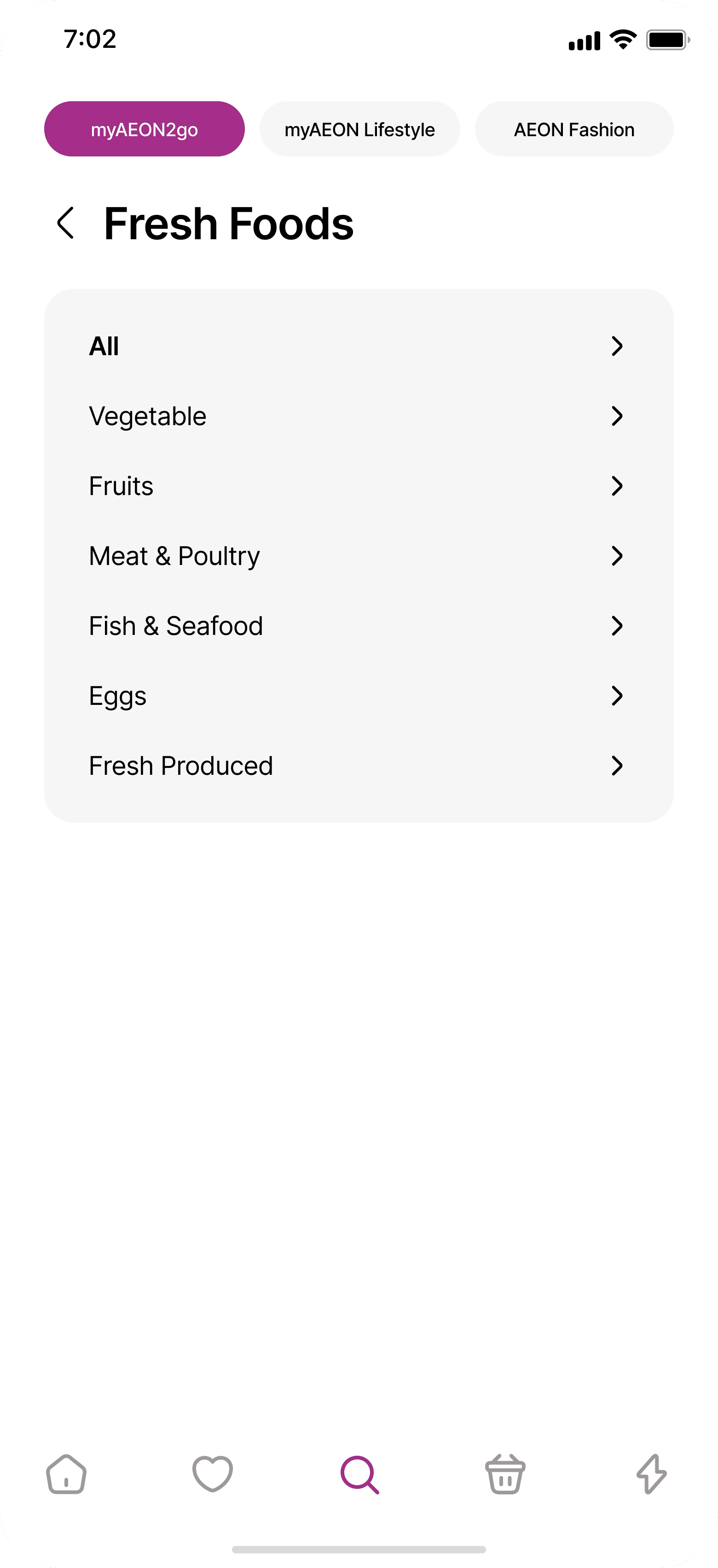Go back from Fresh Foods
718x1568 pixels.
coord(66,223)
